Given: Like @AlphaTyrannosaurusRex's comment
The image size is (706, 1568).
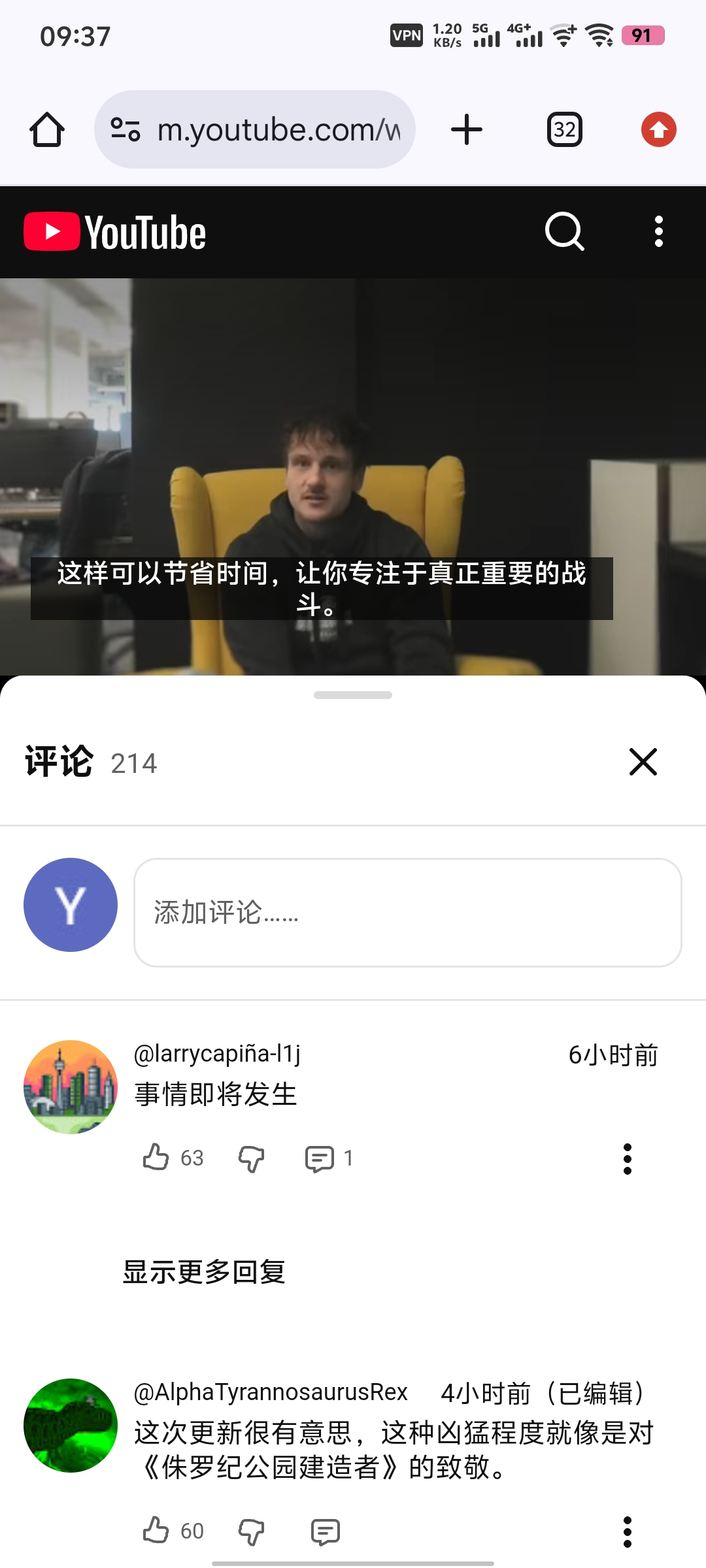Looking at the screenshot, I should 157,1529.
